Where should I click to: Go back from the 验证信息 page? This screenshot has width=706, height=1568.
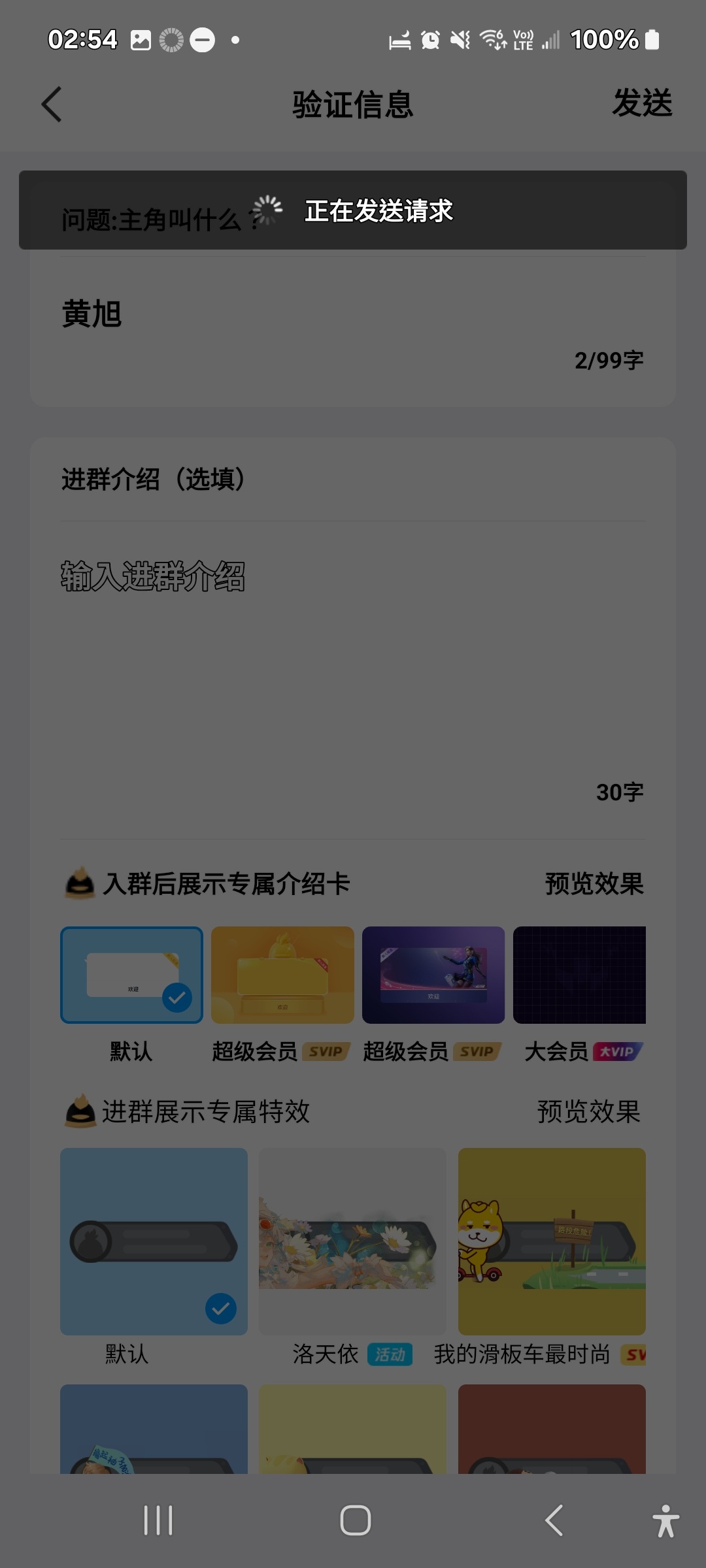(x=52, y=105)
